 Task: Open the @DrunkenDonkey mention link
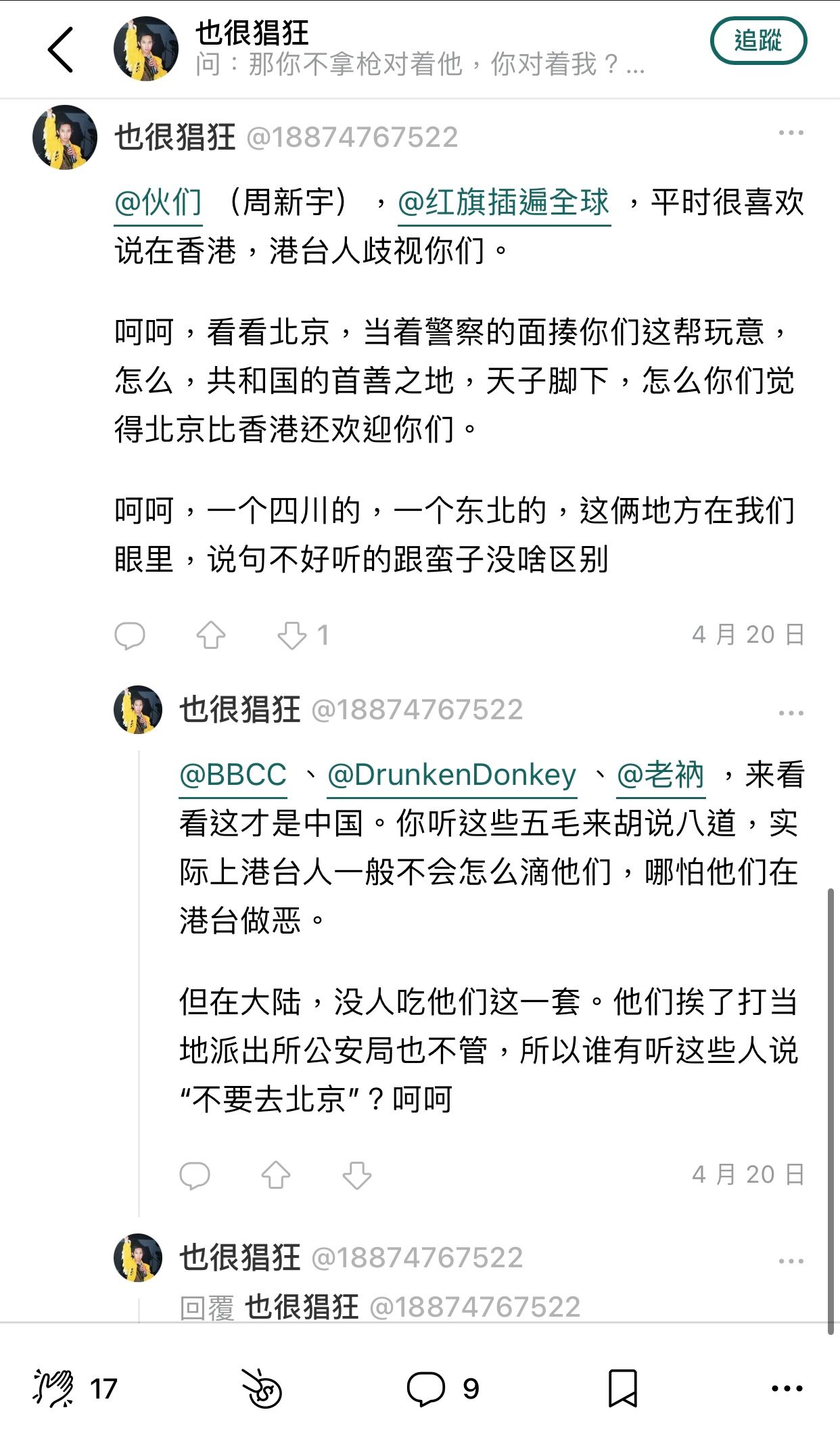(x=452, y=775)
